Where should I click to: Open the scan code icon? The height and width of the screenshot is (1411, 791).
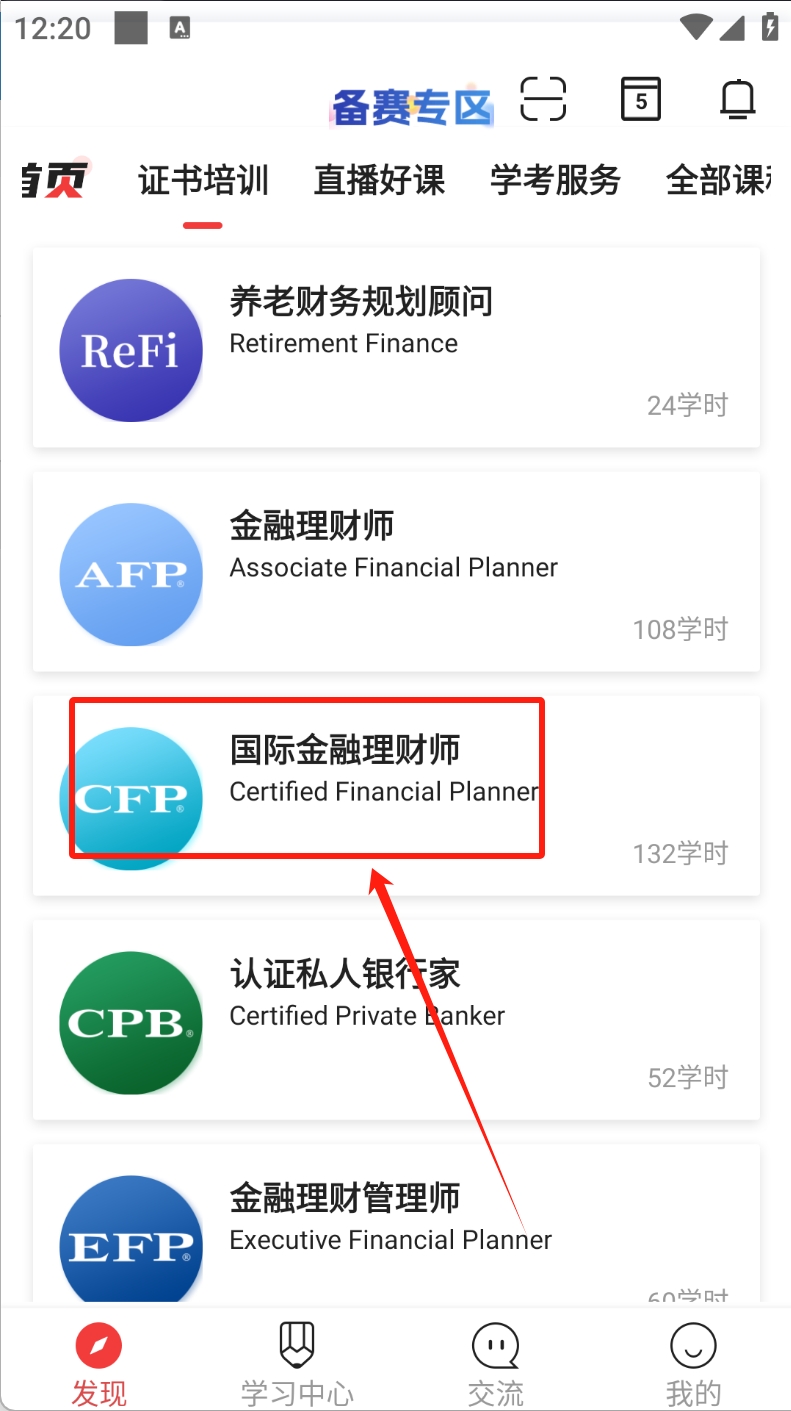(543, 99)
